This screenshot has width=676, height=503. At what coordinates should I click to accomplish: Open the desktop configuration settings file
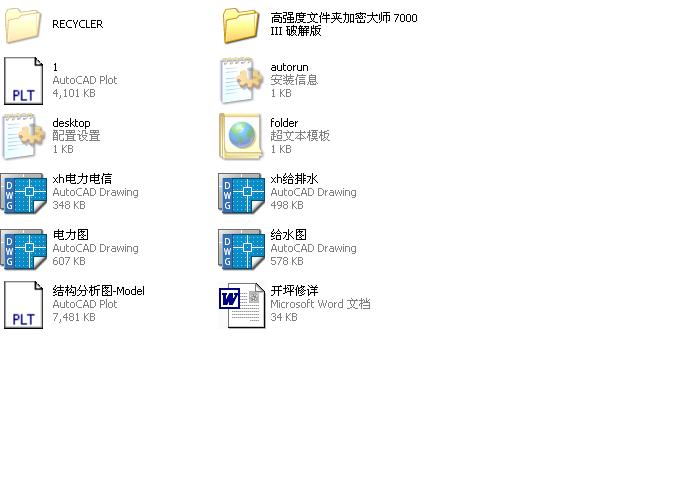pos(23,137)
